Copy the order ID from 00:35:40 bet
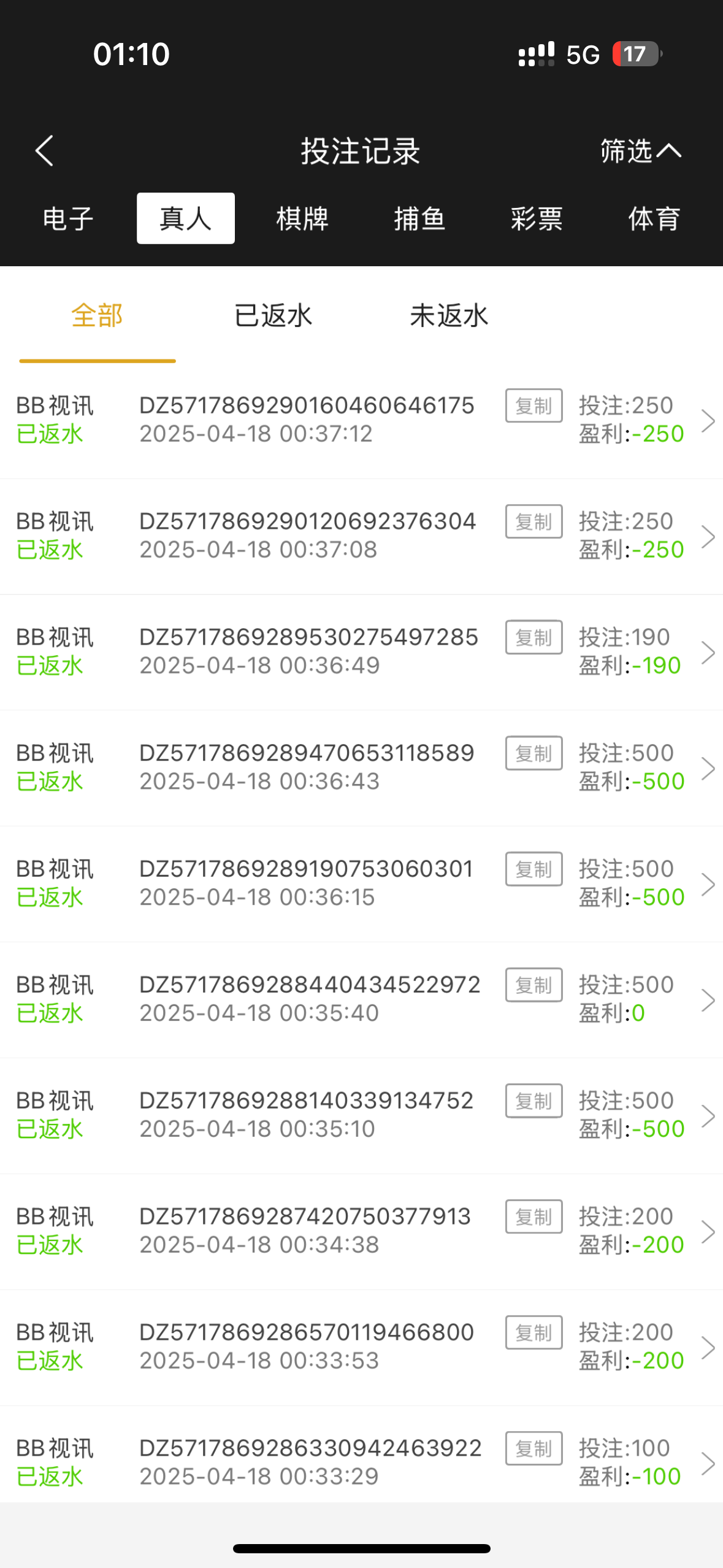This screenshot has height=1568, width=723. [x=534, y=985]
